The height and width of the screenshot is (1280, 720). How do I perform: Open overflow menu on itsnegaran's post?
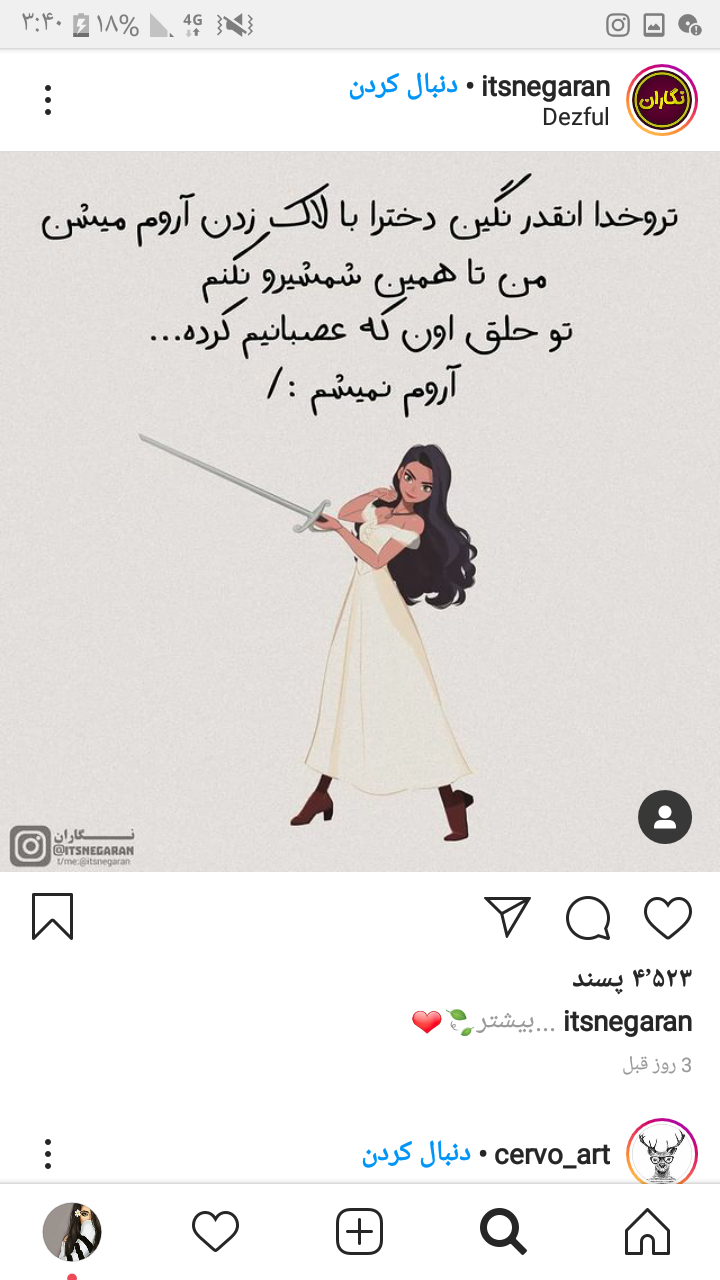pos(47,100)
